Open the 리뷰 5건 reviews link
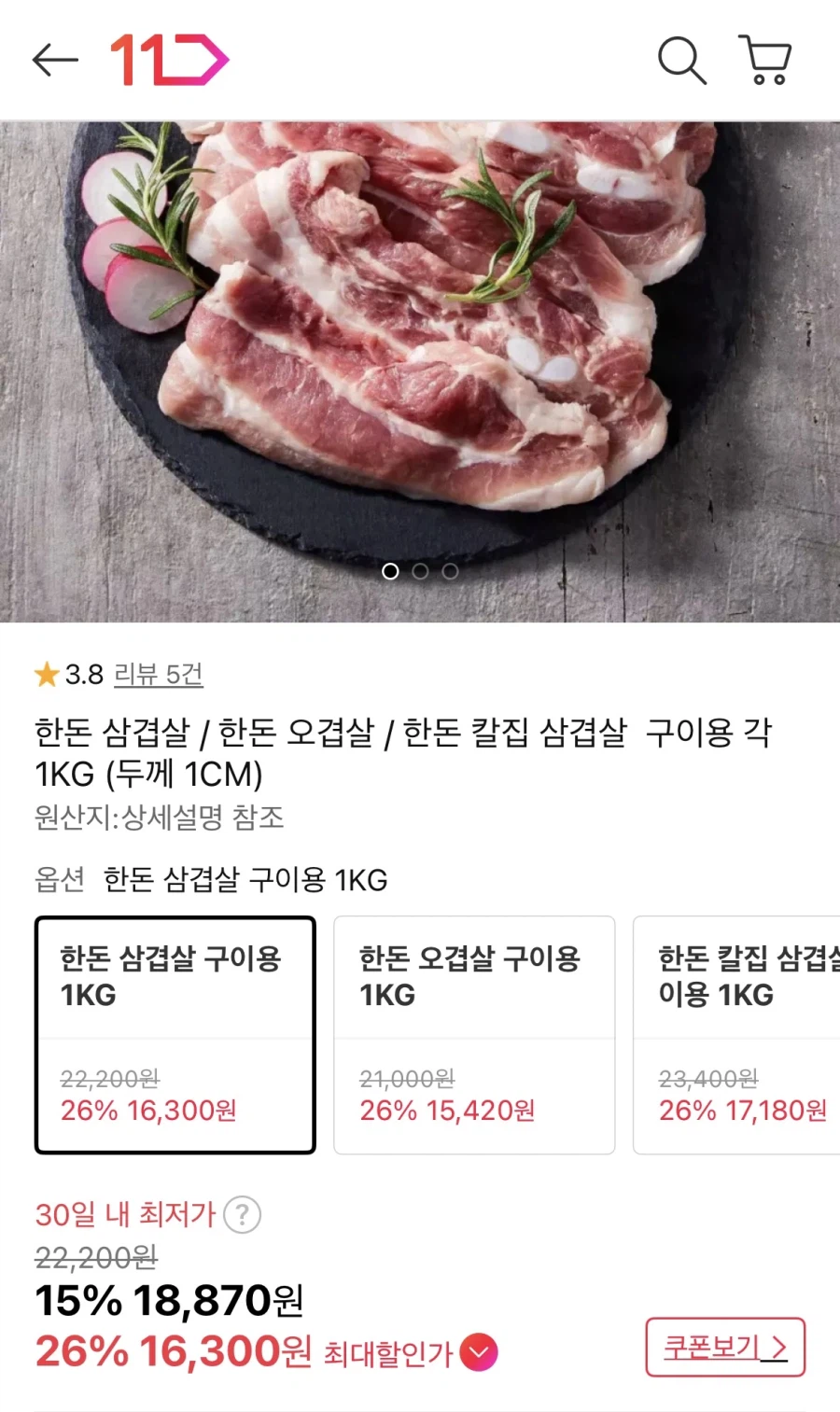This screenshot has height=1412, width=840. pos(158,674)
